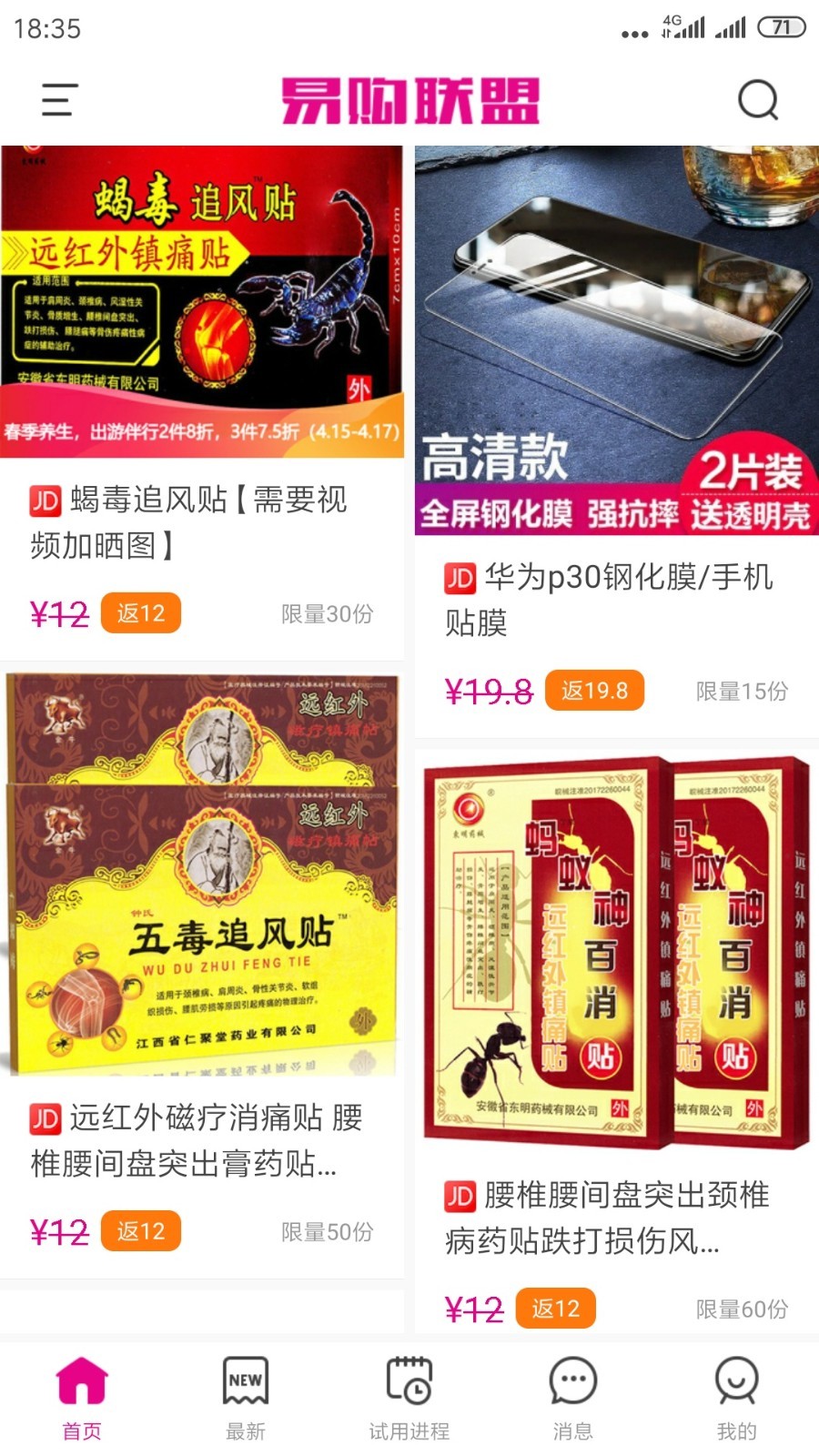The height and width of the screenshot is (1456, 819).
Task: Open the hamburger menu
Action: [59, 100]
